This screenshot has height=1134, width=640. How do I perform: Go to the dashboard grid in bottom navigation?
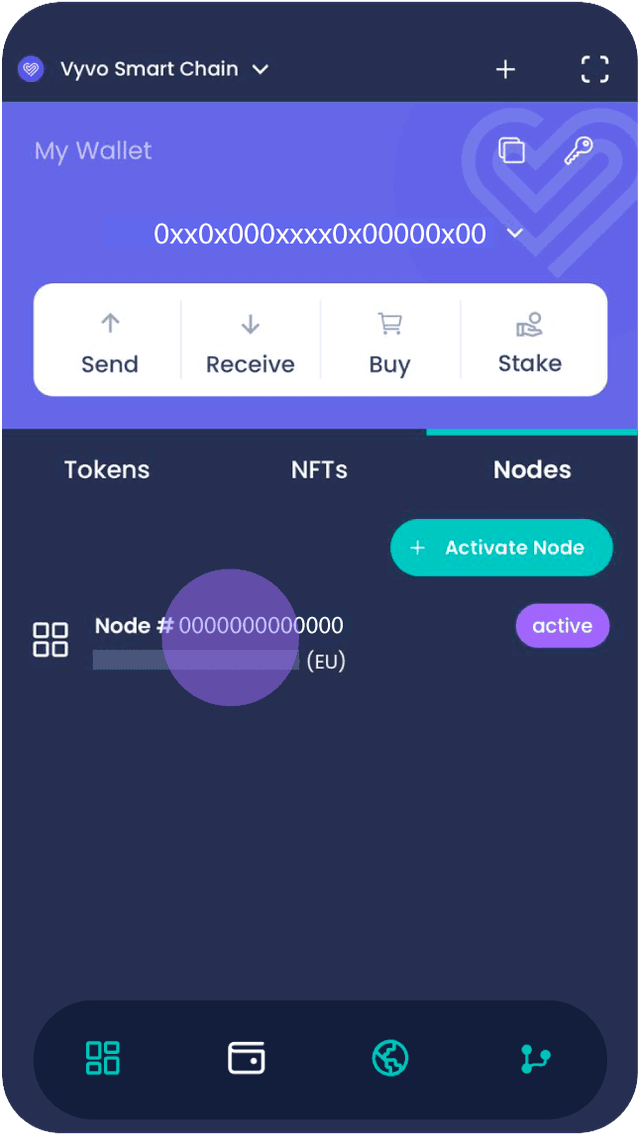(x=103, y=1058)
